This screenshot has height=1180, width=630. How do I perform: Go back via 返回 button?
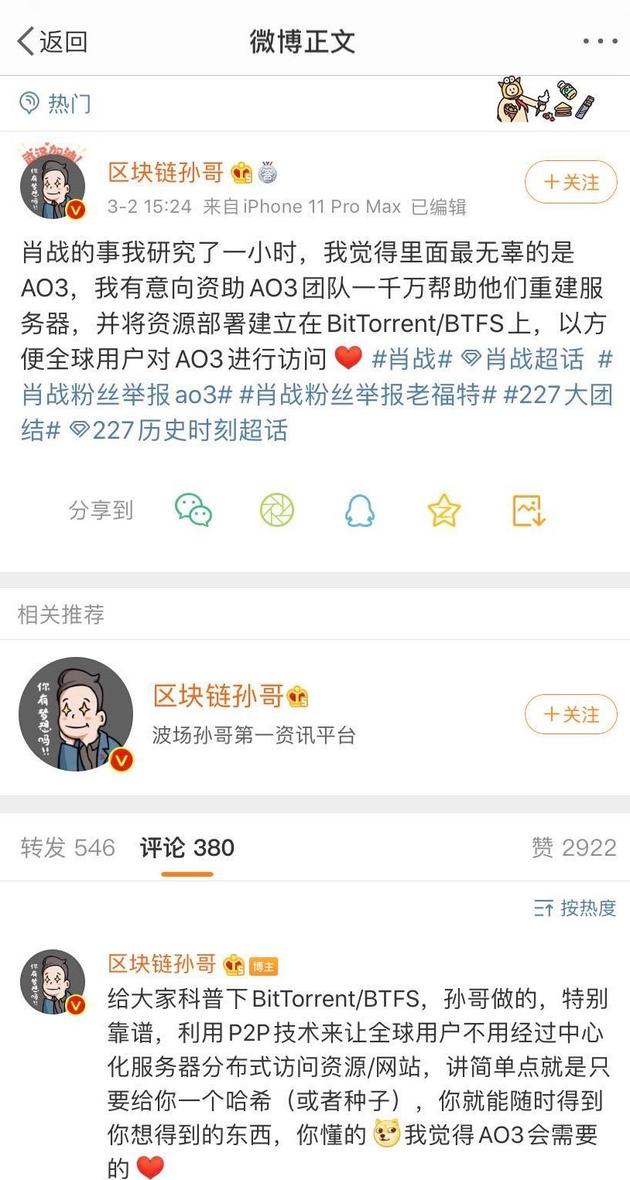[x=52, y=41]
